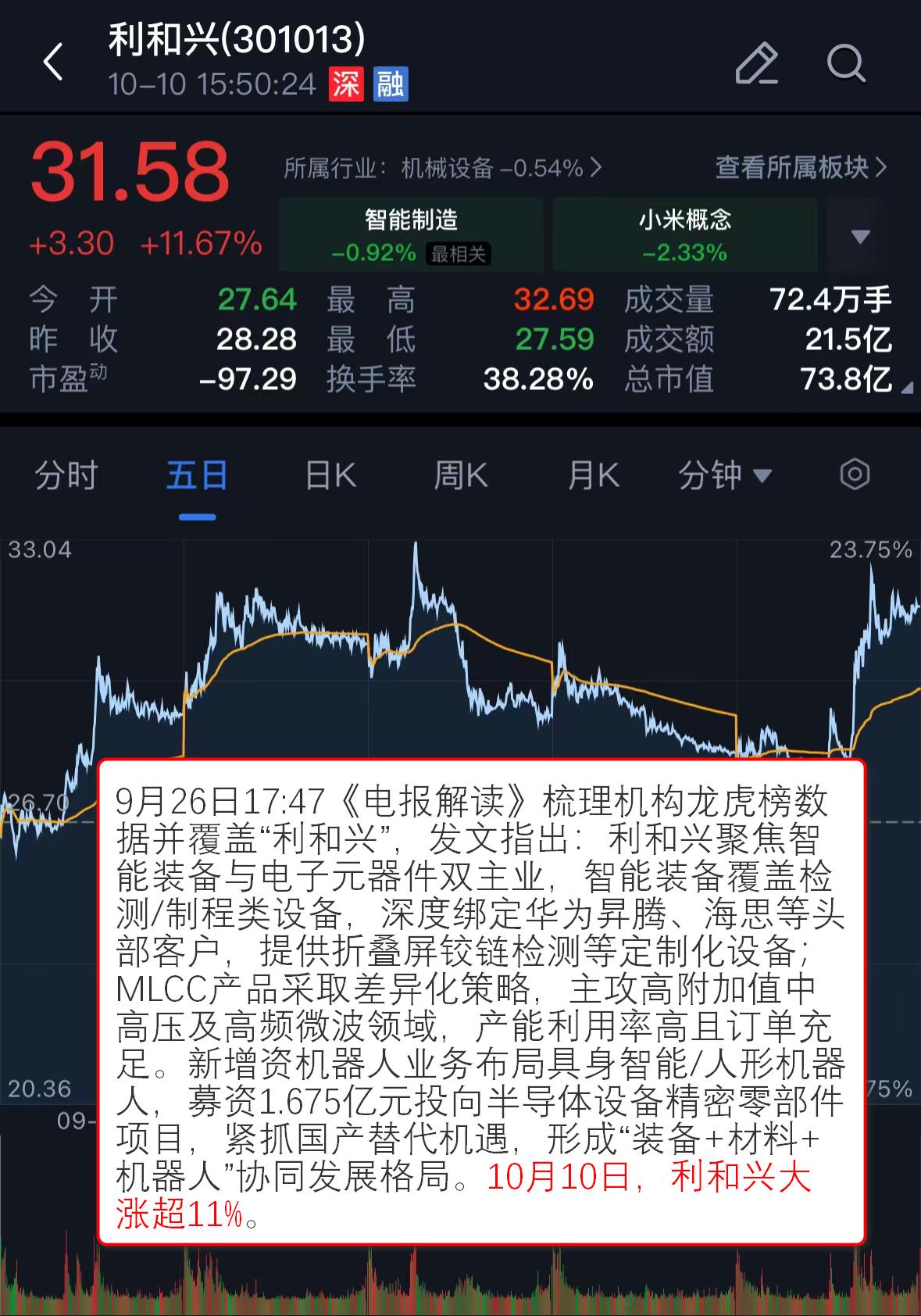Expand quote details beside 总市值
Screen dimensions: 921x1316
point(906,388)
